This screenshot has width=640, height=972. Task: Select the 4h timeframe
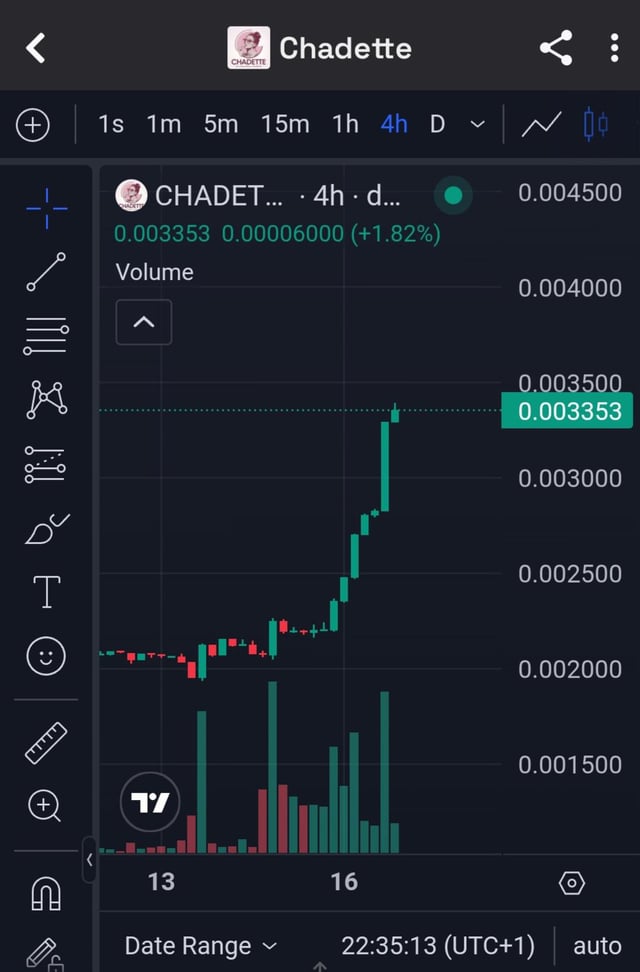394,125
